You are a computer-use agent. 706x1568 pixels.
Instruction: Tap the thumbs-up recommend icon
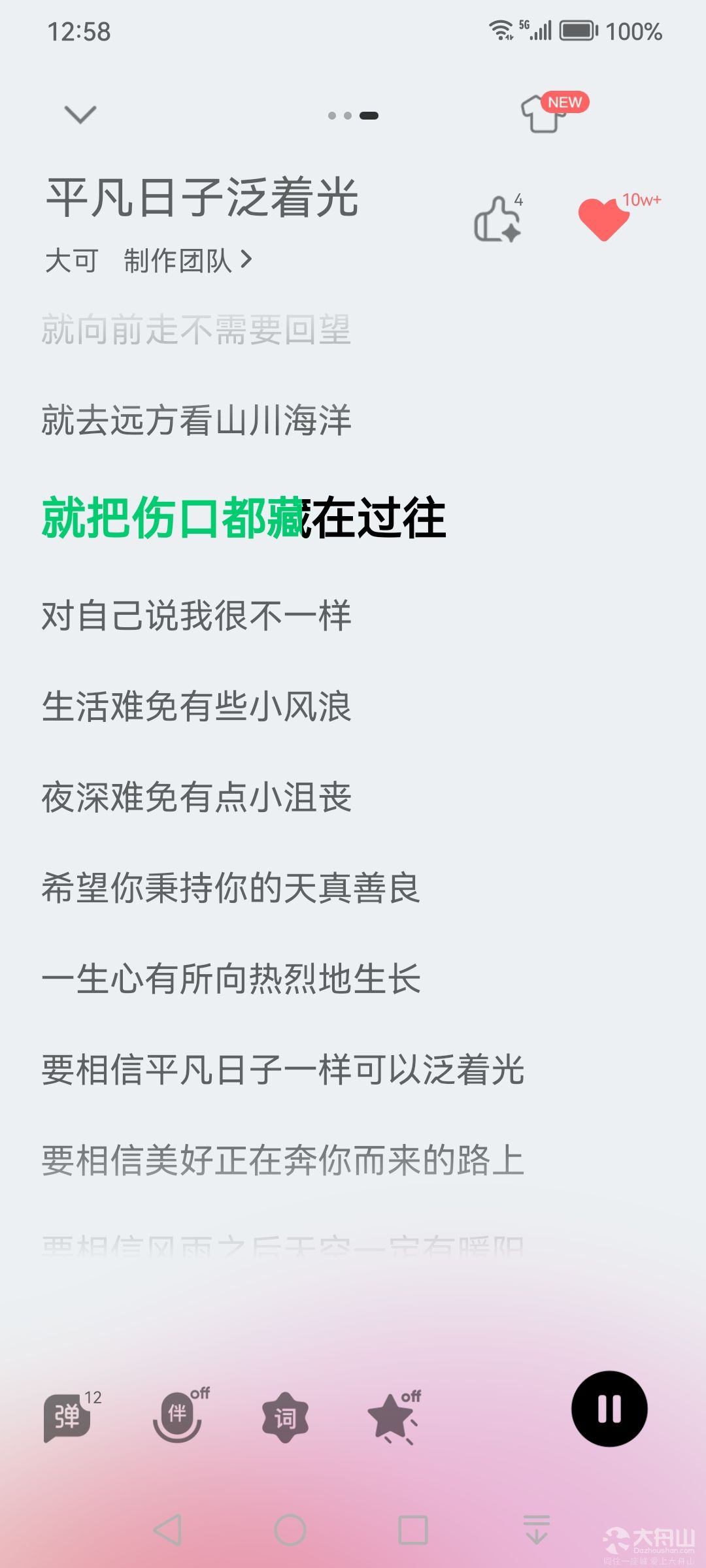(x=499, y=218)
